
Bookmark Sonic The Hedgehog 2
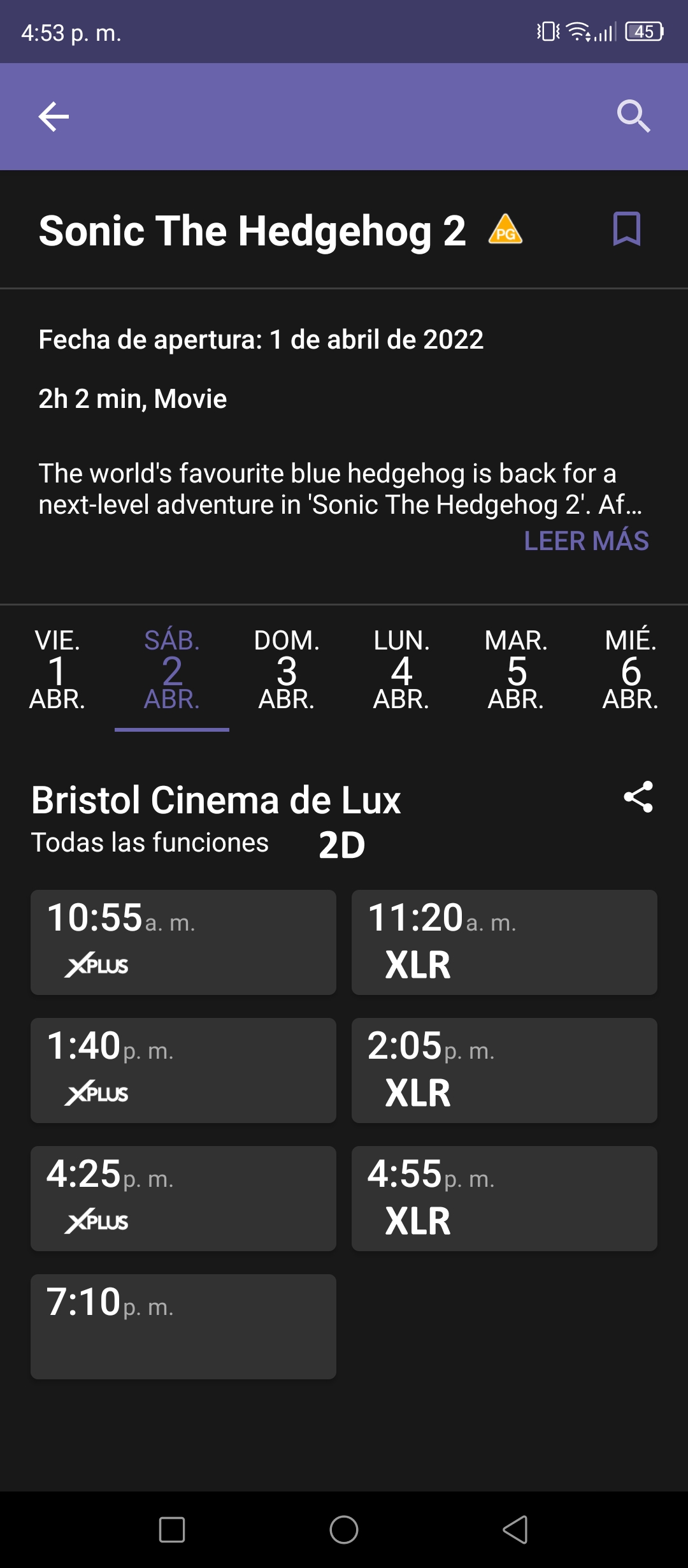point(626,229)
